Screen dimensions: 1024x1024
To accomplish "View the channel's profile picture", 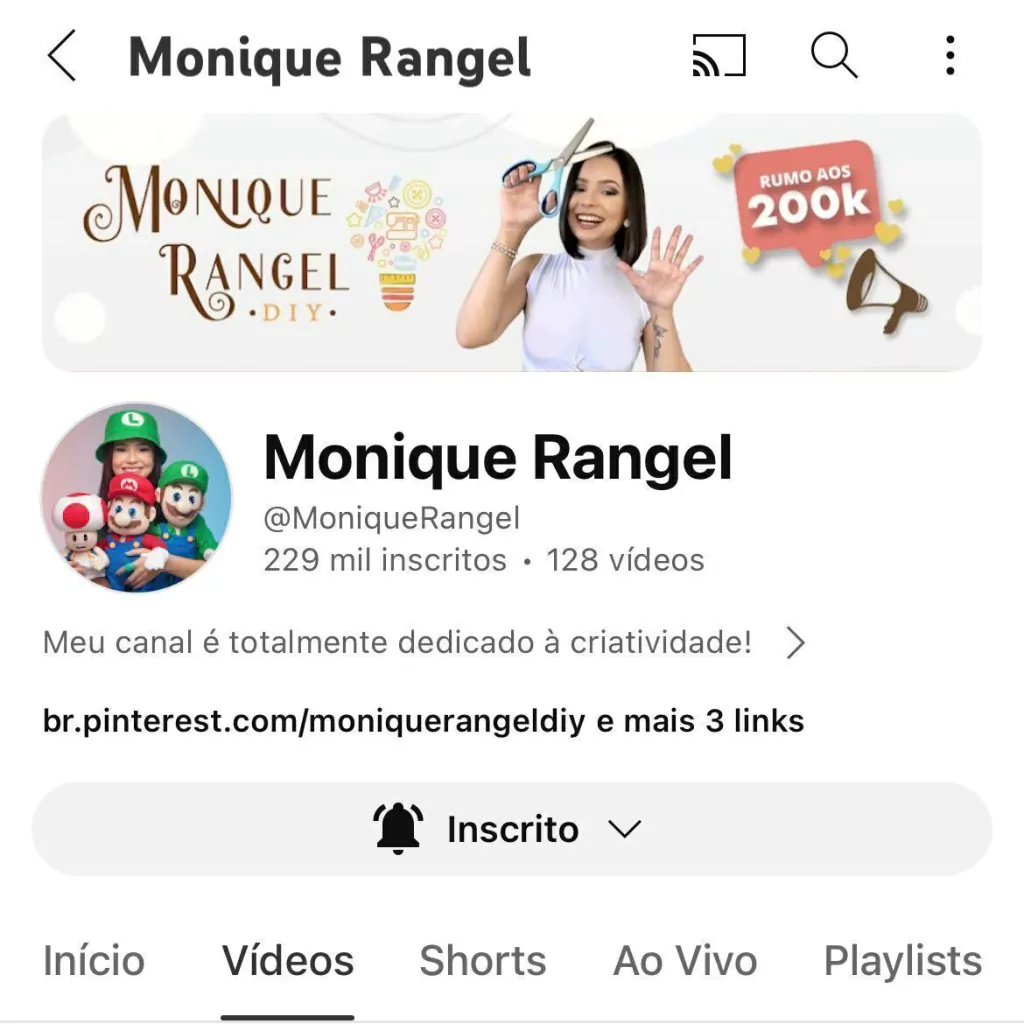I will (x=136, y=498).
